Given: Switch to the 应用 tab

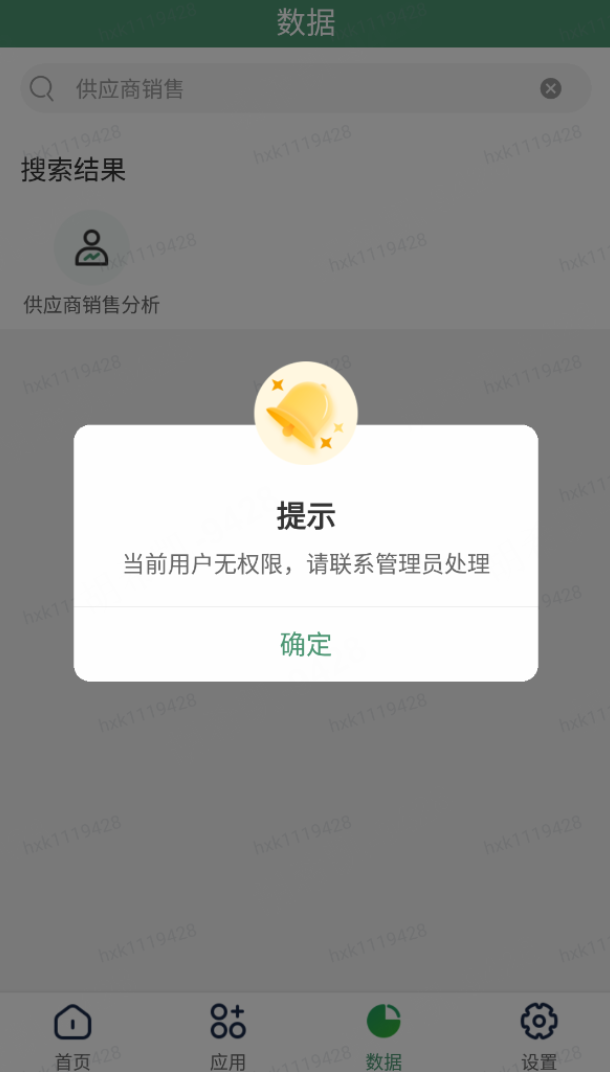Looking at the screenshot, I should (228, 1035).
